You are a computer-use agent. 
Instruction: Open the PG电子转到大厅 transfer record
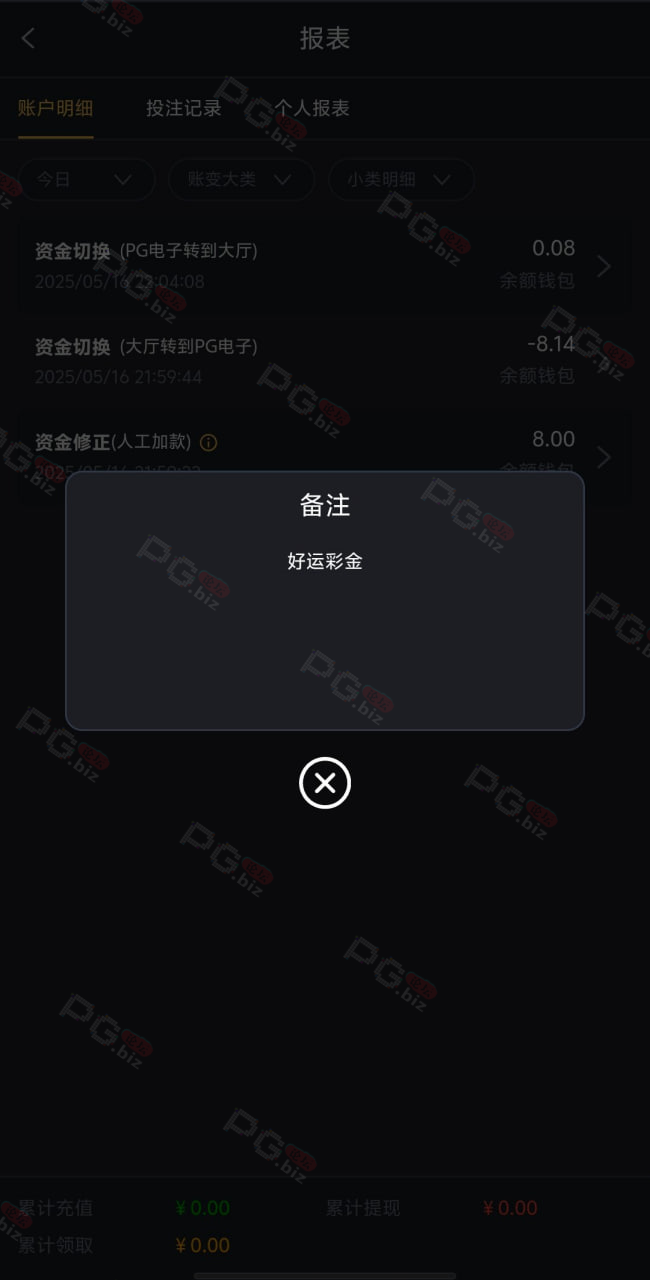(x=325, y=266)
